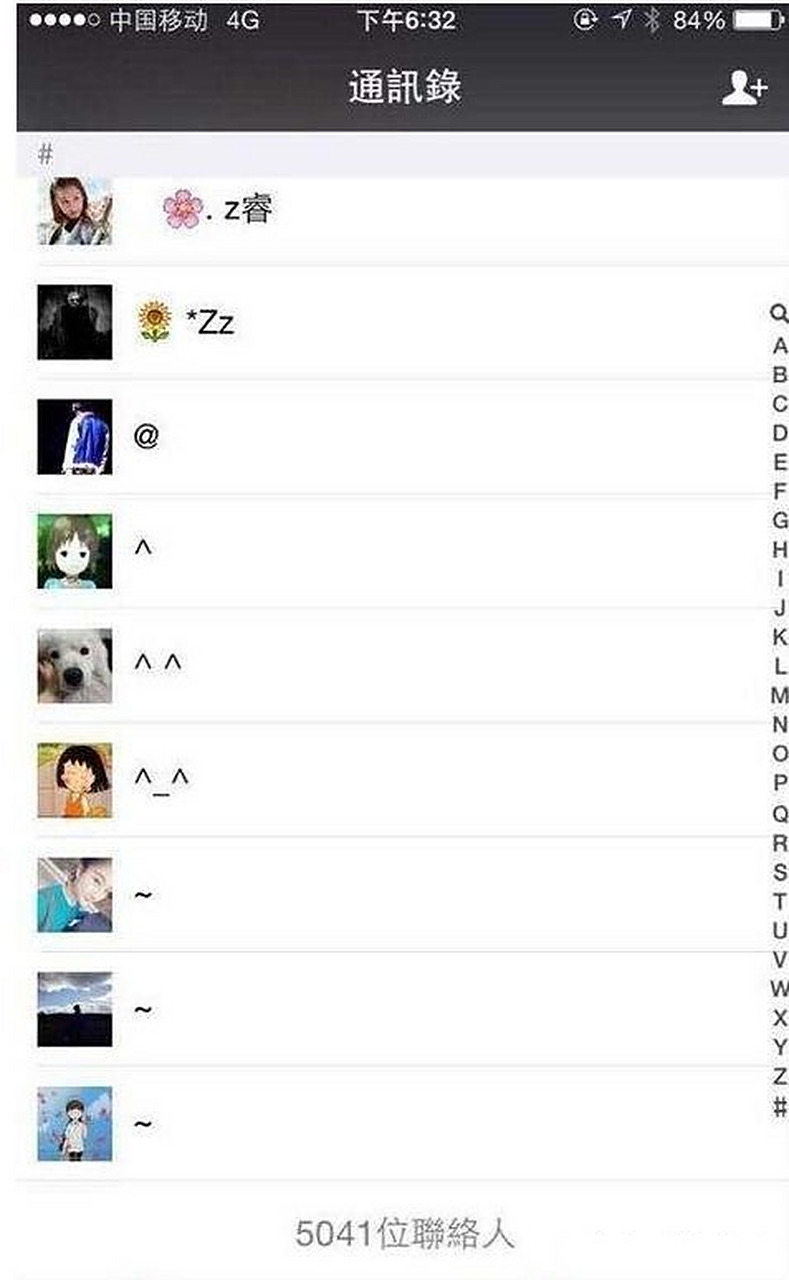Image resolution: width=789 pixels, height=1280 pixels.
Task: Jump to search via the index magnifier
Action: coord(779,315)
